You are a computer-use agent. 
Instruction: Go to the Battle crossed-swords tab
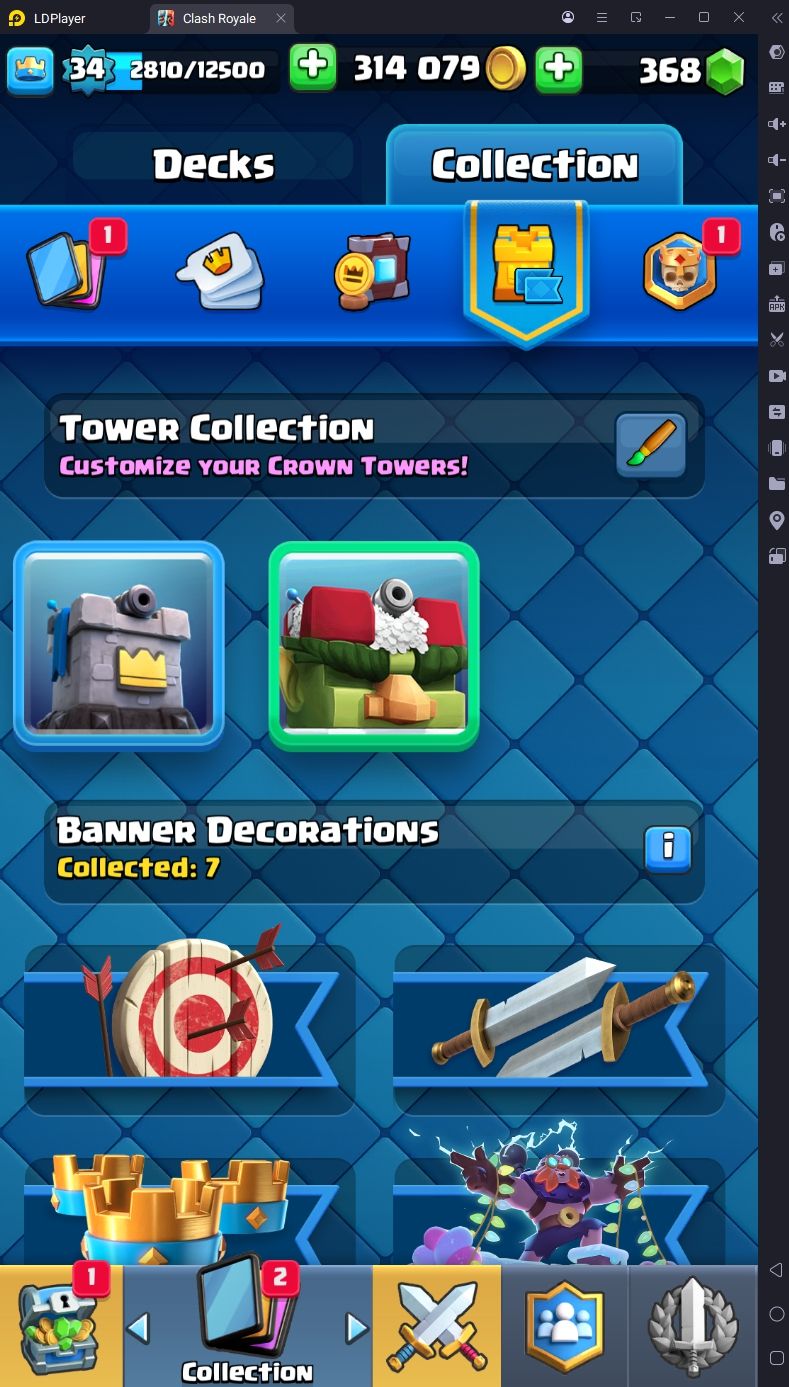[436, 1326]
